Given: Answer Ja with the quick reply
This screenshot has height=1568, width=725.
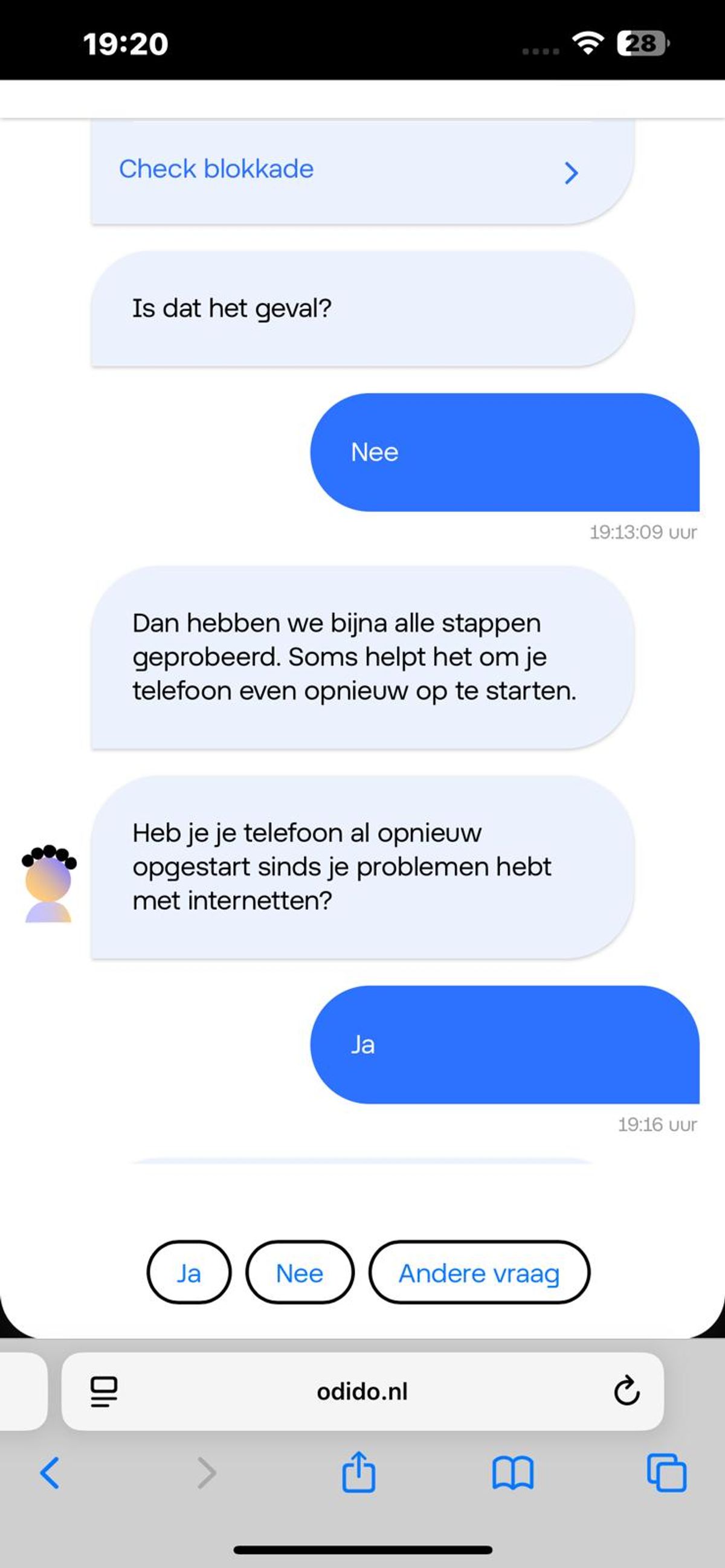Looking at the screenshot, I should coord(188,1273).
